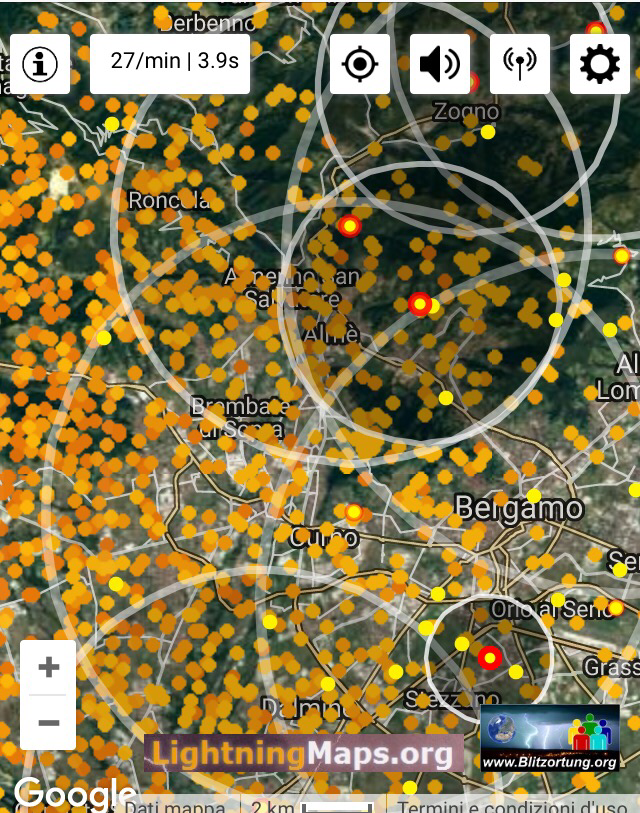
Task: Zoom out with the minus button
Action: coord(48,722)
